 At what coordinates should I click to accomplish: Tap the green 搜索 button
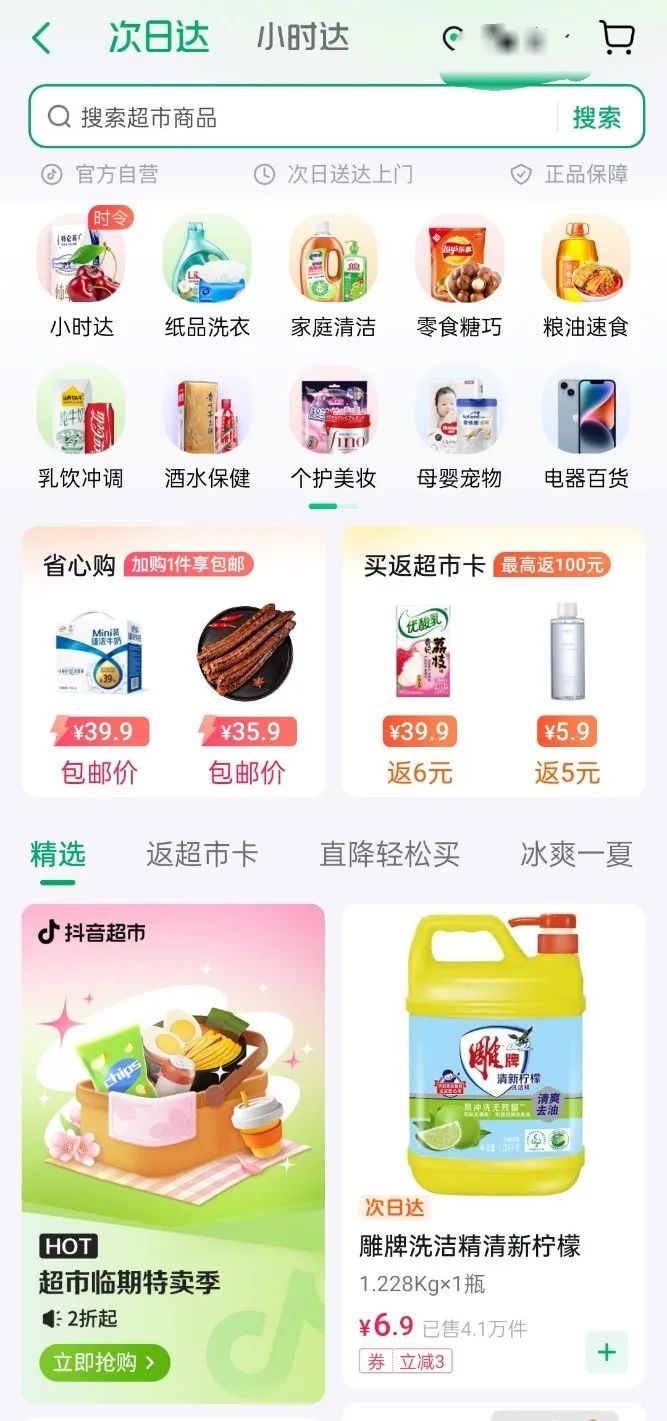pos(597,118)
